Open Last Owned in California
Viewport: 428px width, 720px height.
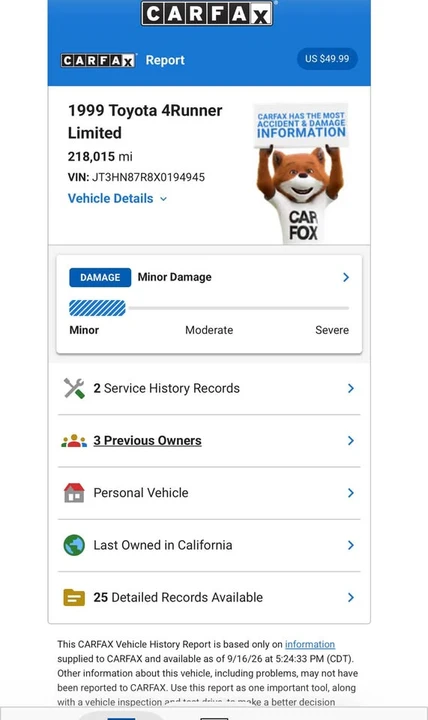209,546
